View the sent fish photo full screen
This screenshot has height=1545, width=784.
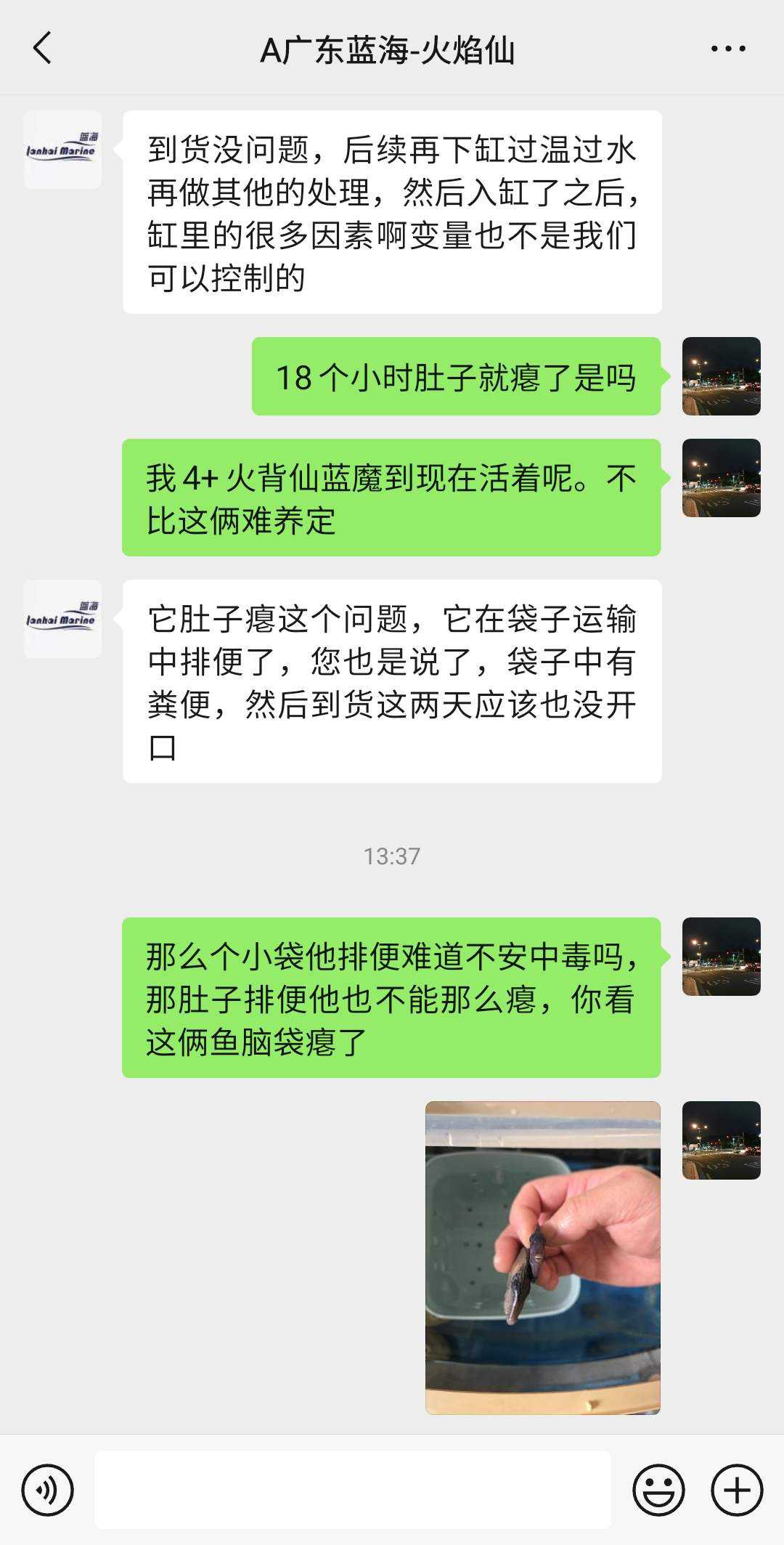click(542, 1257)
